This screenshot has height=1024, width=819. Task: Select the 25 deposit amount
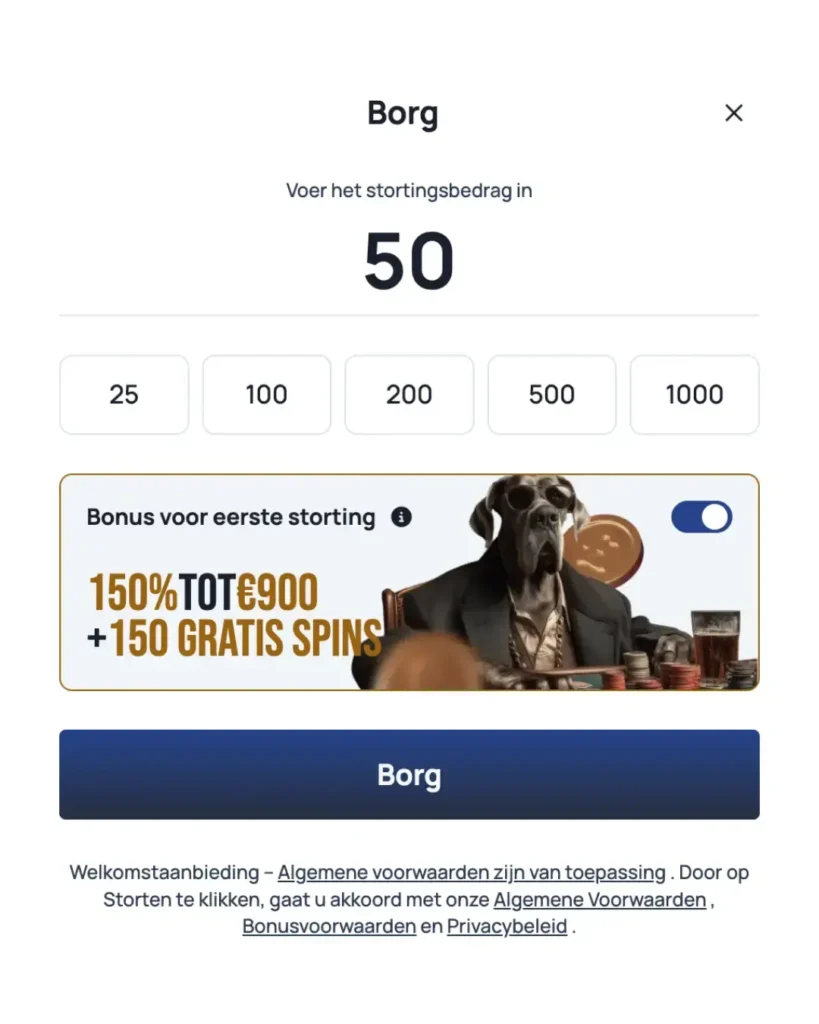coord(124,394)
